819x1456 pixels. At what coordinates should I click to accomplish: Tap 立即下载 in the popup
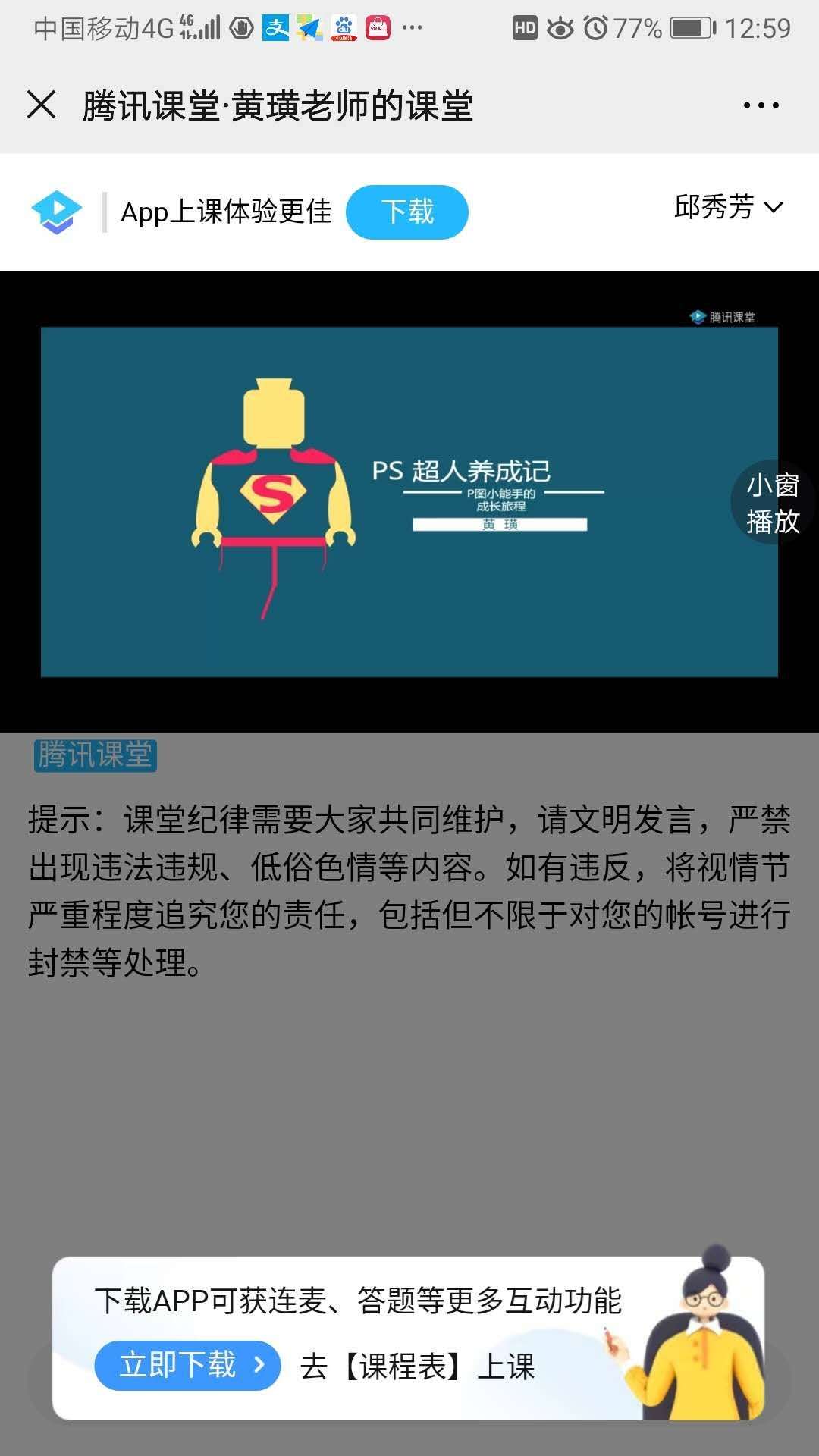(187, 1365)
